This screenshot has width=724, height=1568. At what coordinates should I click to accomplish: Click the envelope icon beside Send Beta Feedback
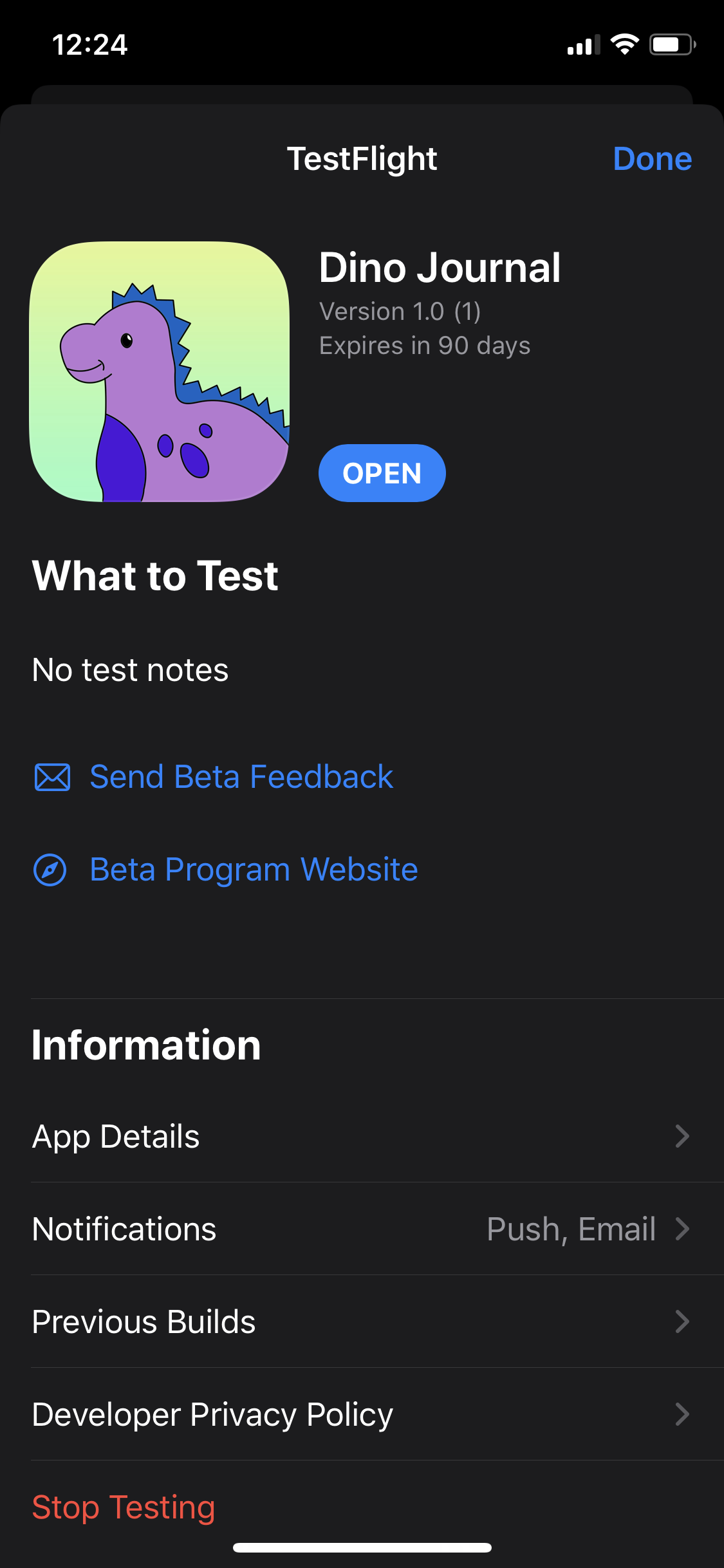(x=51, y=776)
